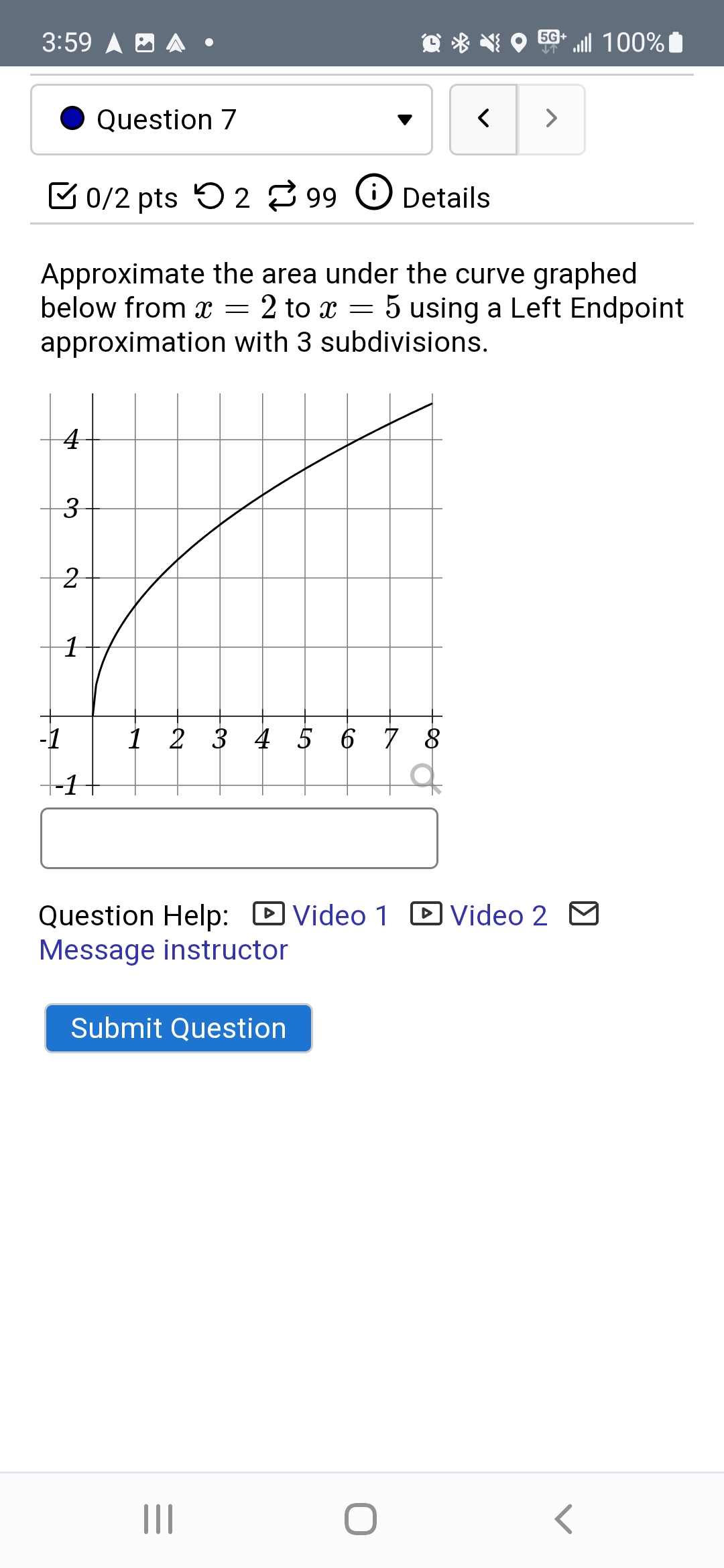Select the blue dot next to Question 7

(72, 119)
